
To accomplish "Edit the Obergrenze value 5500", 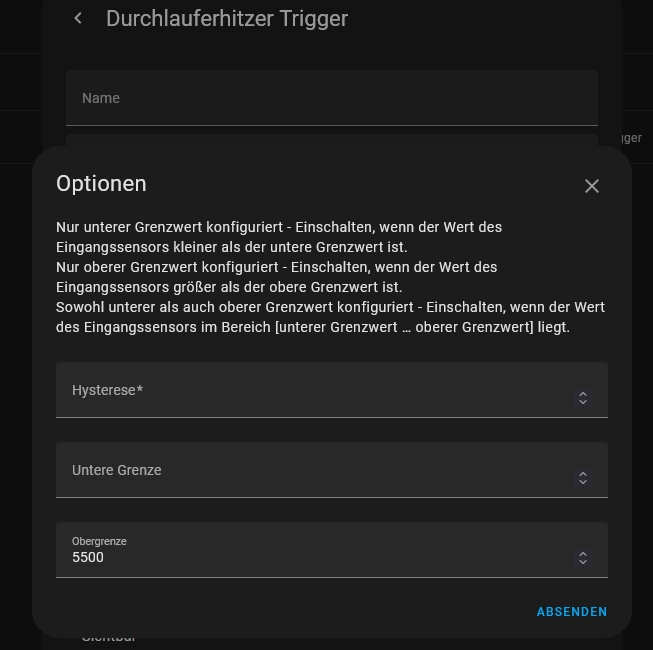I will pyautogui.click(x=310, y=557).
